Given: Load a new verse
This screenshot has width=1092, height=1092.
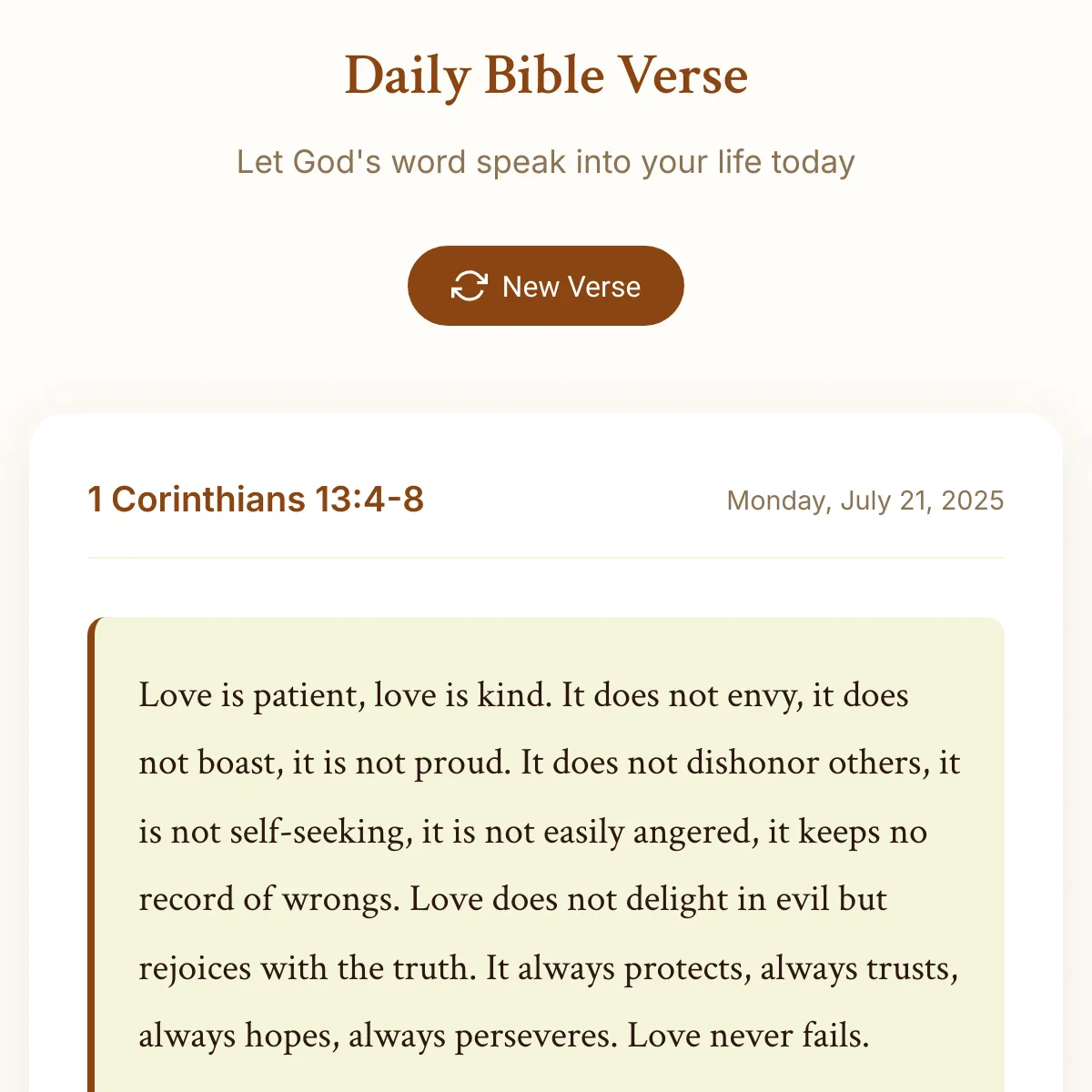Looking at the screenshot, I should pyautogui.click(x=546, y=286).
